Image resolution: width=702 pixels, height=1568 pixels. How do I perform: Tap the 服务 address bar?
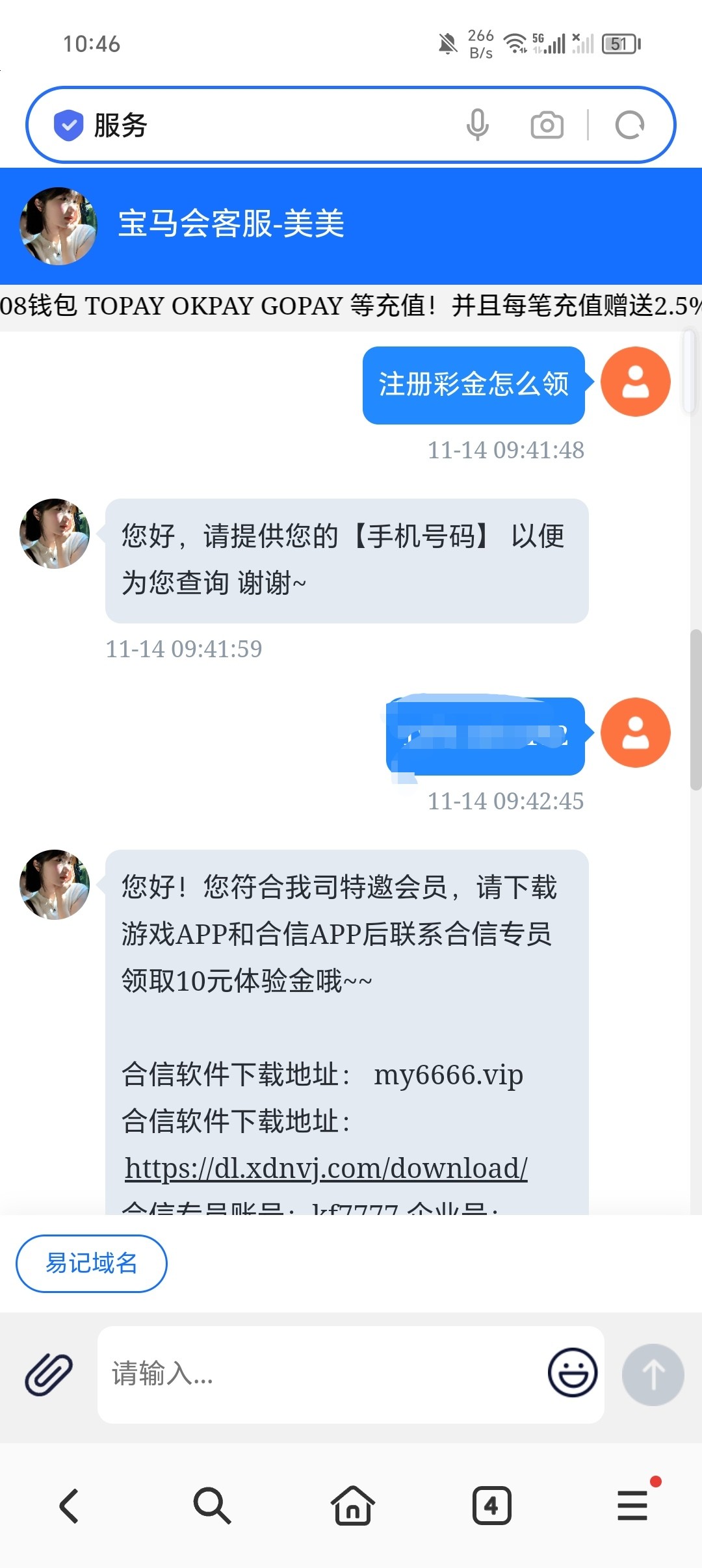(x=260, y=125)
